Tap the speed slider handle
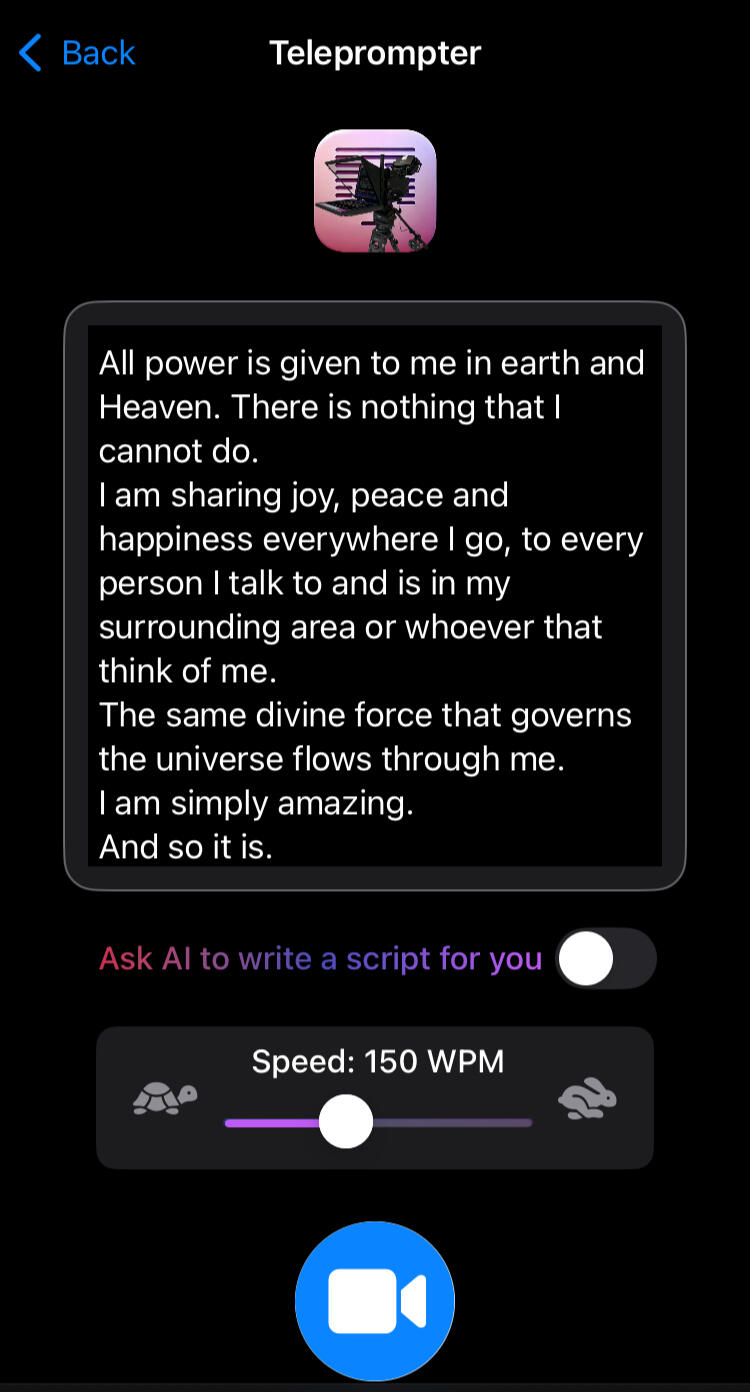 (x=346, y=1122)
